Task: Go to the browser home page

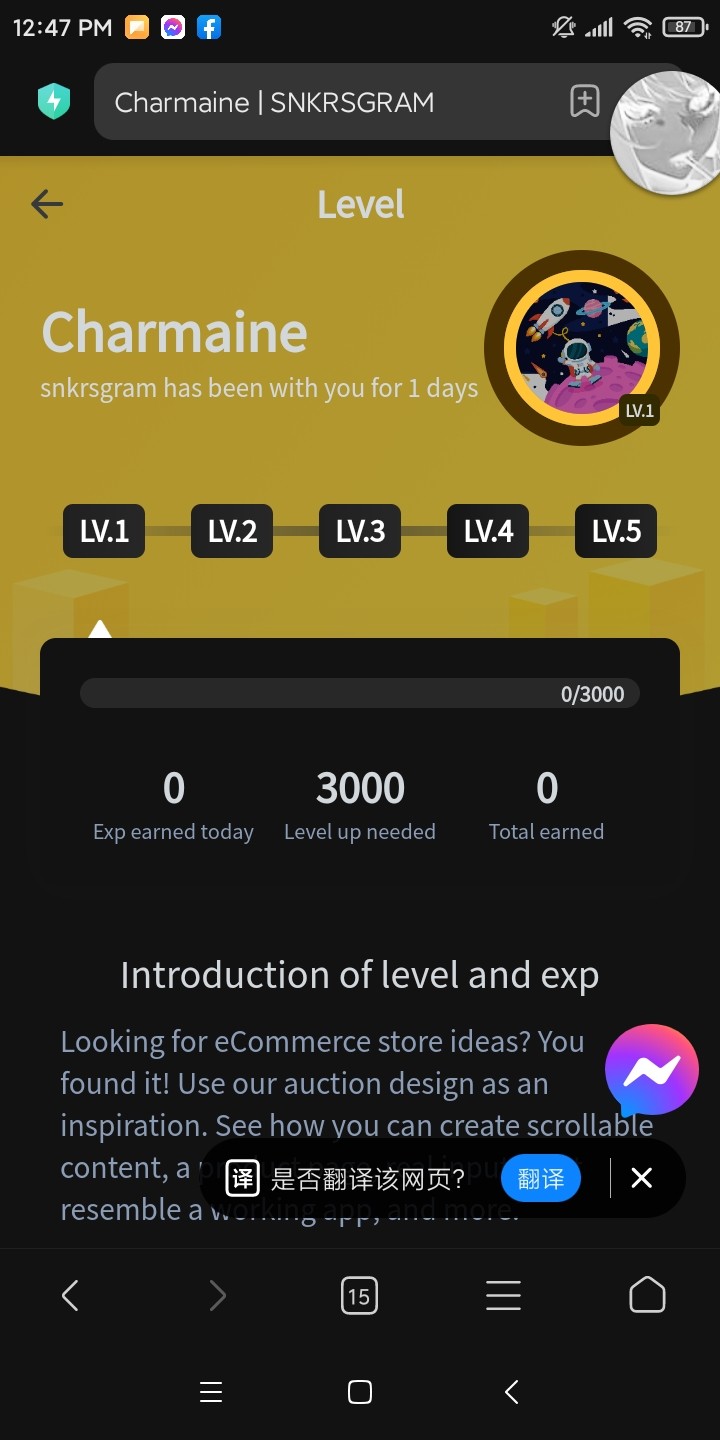Action: [647, 1296]
